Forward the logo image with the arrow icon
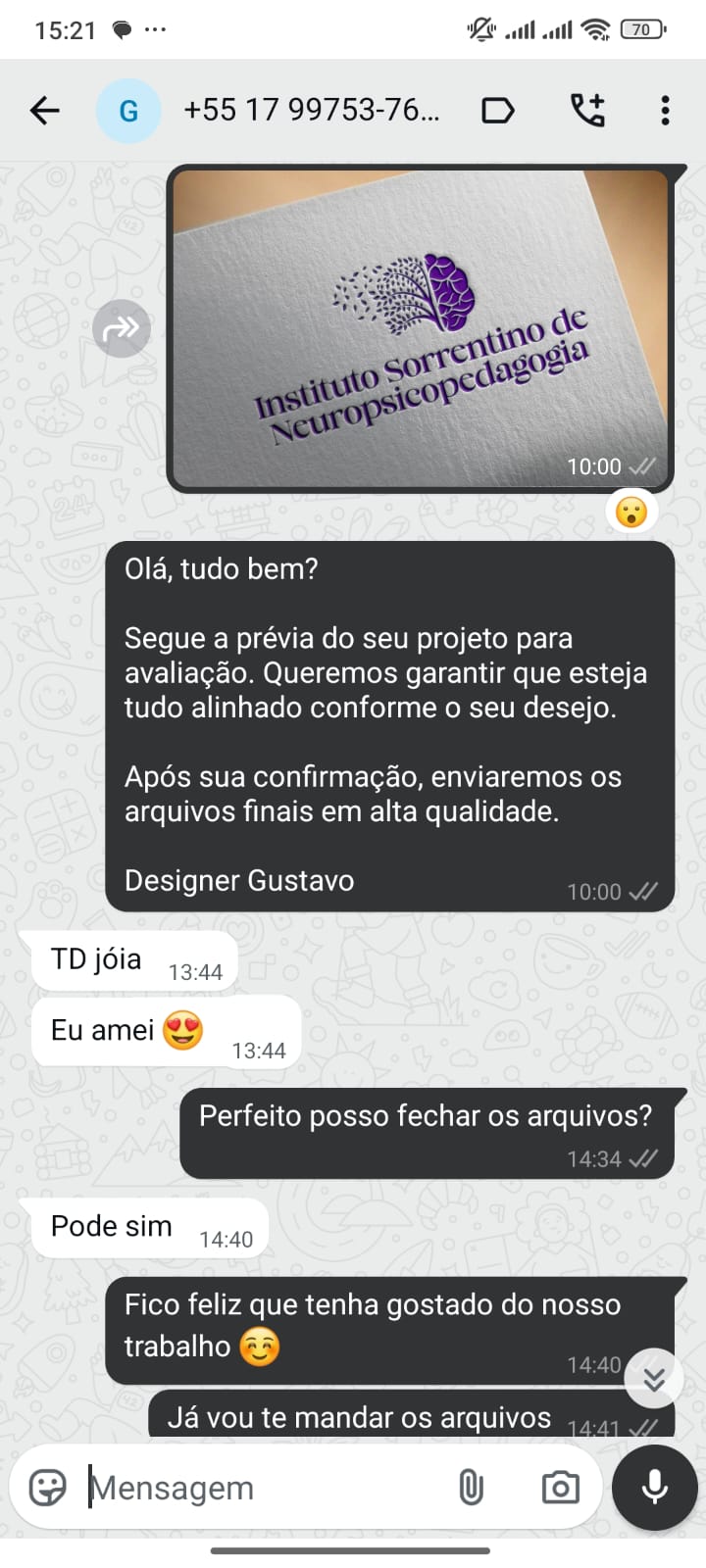The width and height of the screenshot is (706, 1568). (x=122, y=328)
